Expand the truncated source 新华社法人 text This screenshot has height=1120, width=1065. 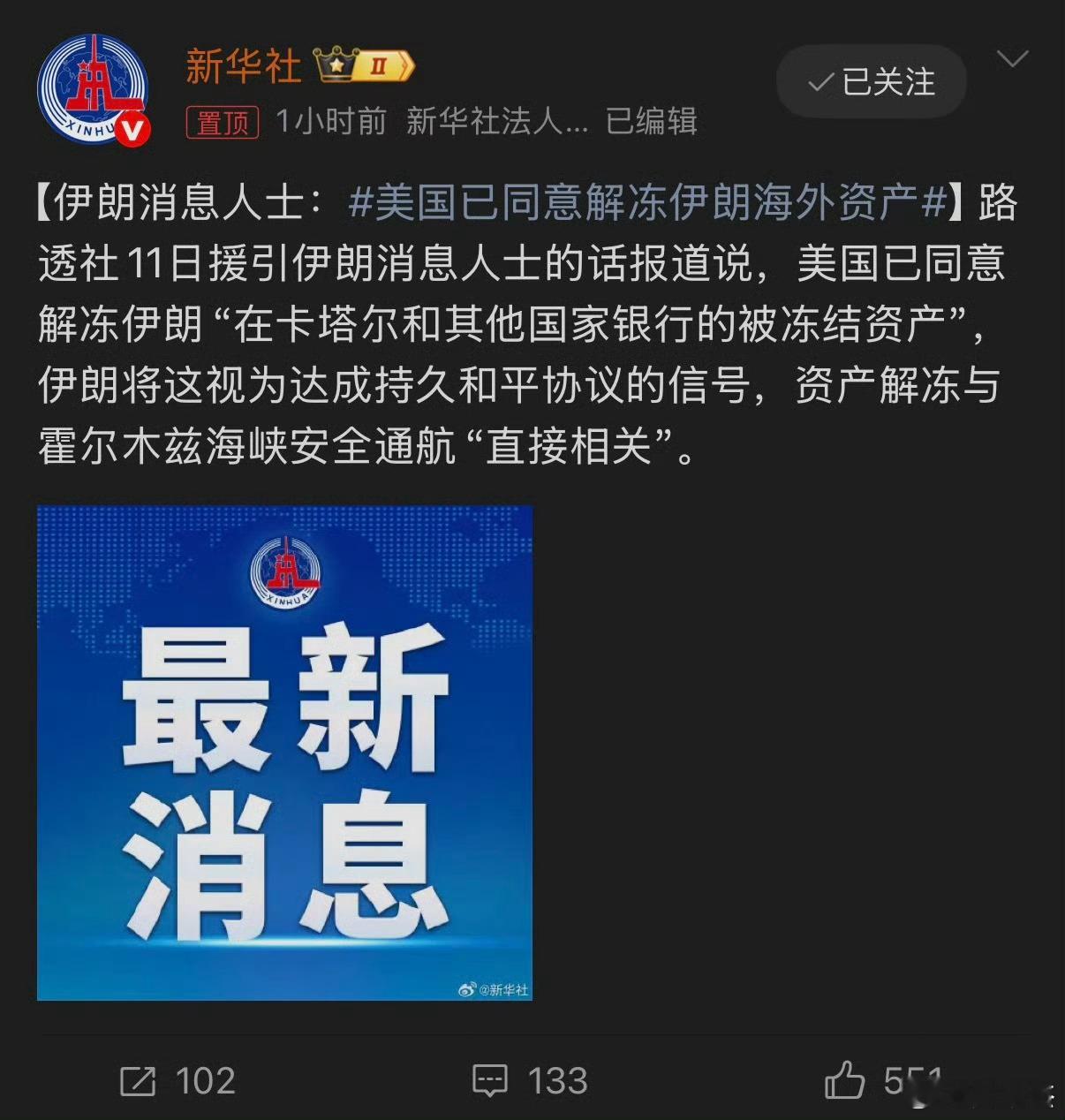495,124
